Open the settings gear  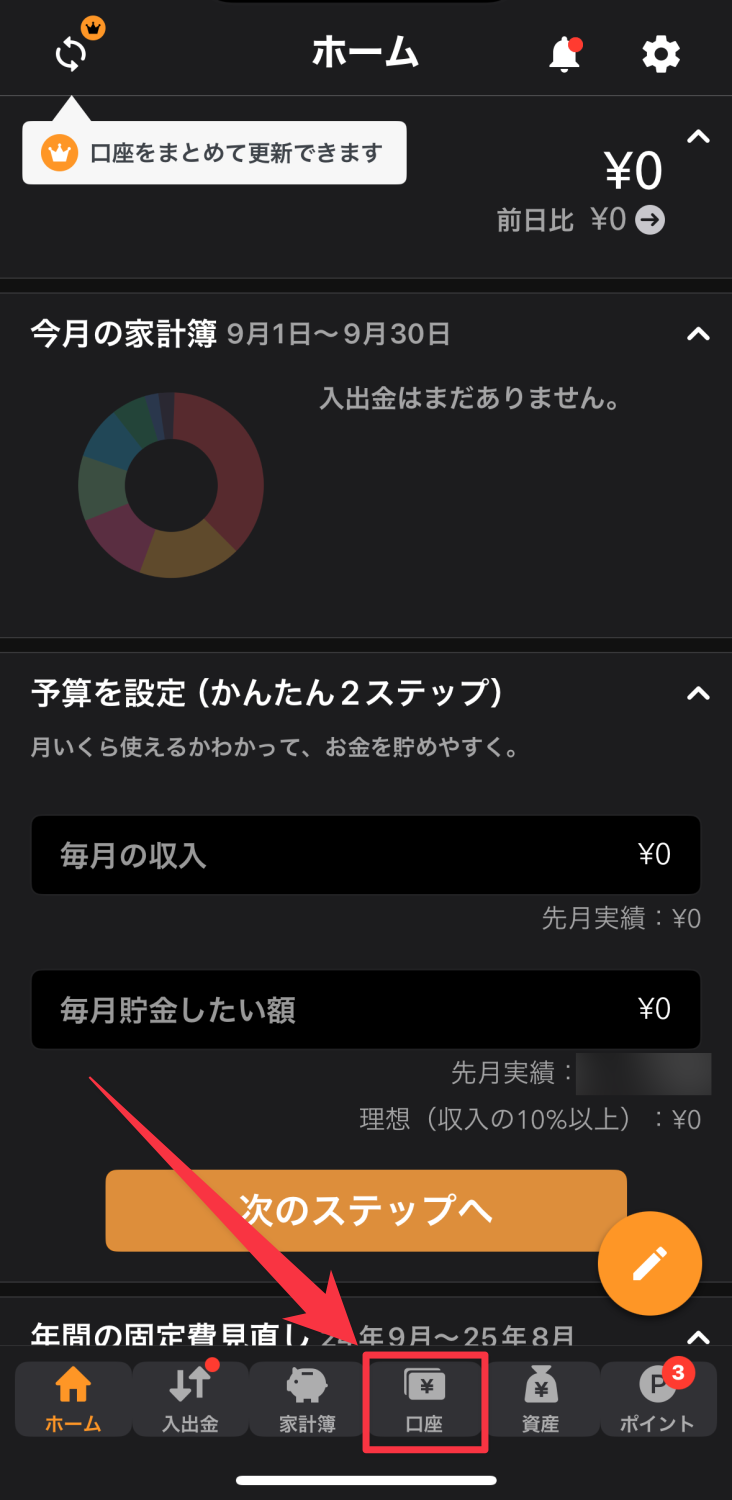(661, 54)
